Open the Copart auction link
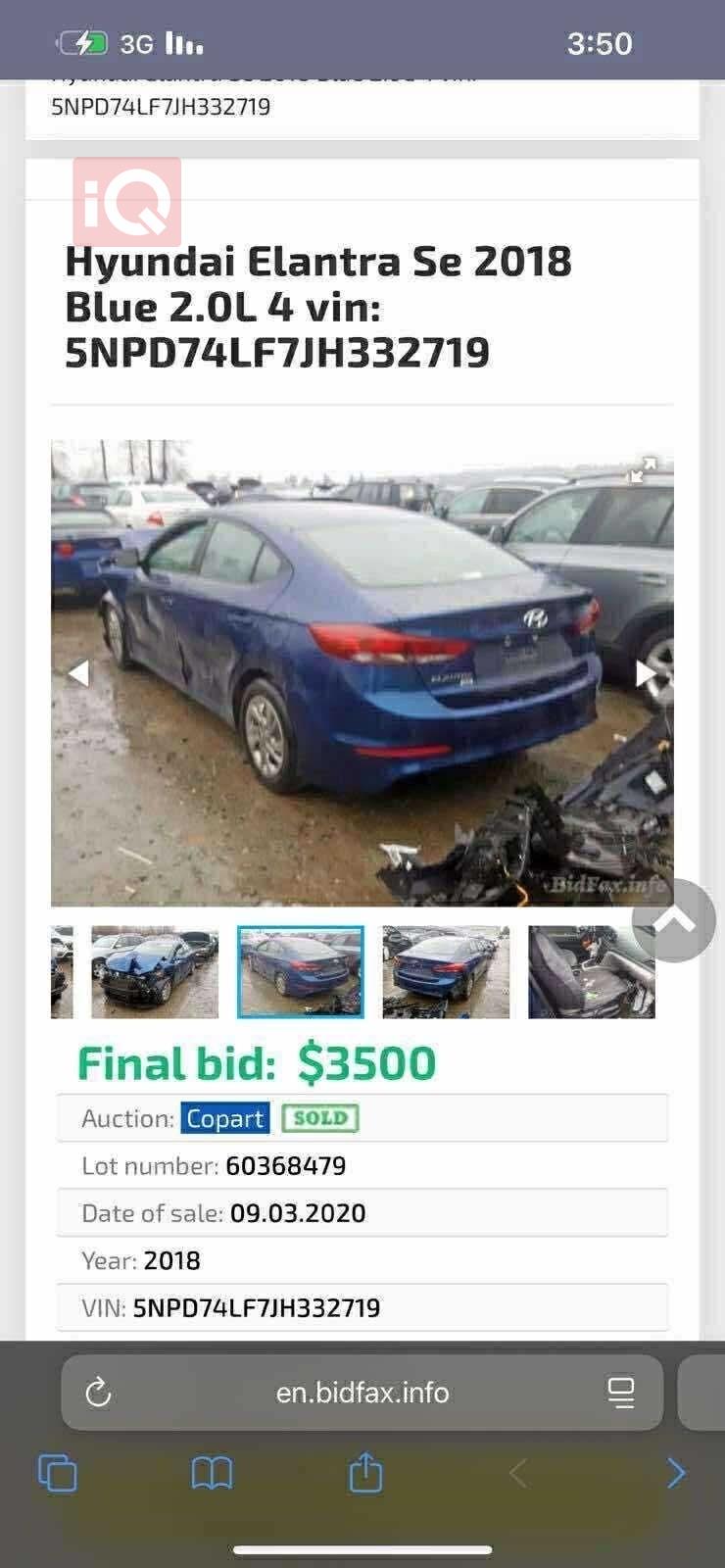The width and height of the screenshot is (725, 1568). click(x=224, y=1118)
